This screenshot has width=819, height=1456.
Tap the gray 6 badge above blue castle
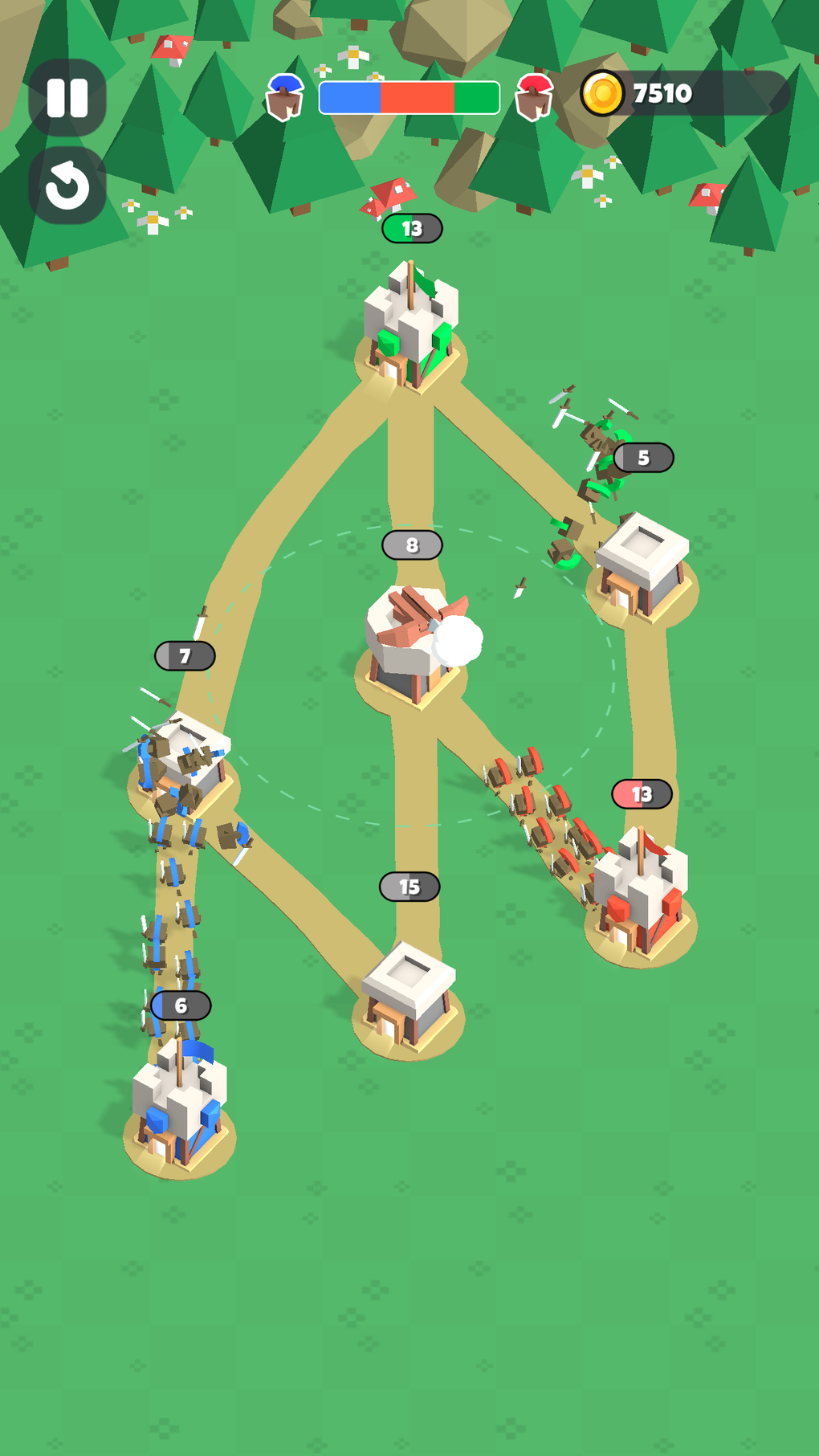pyautogui.click(x=181, y=1004)
